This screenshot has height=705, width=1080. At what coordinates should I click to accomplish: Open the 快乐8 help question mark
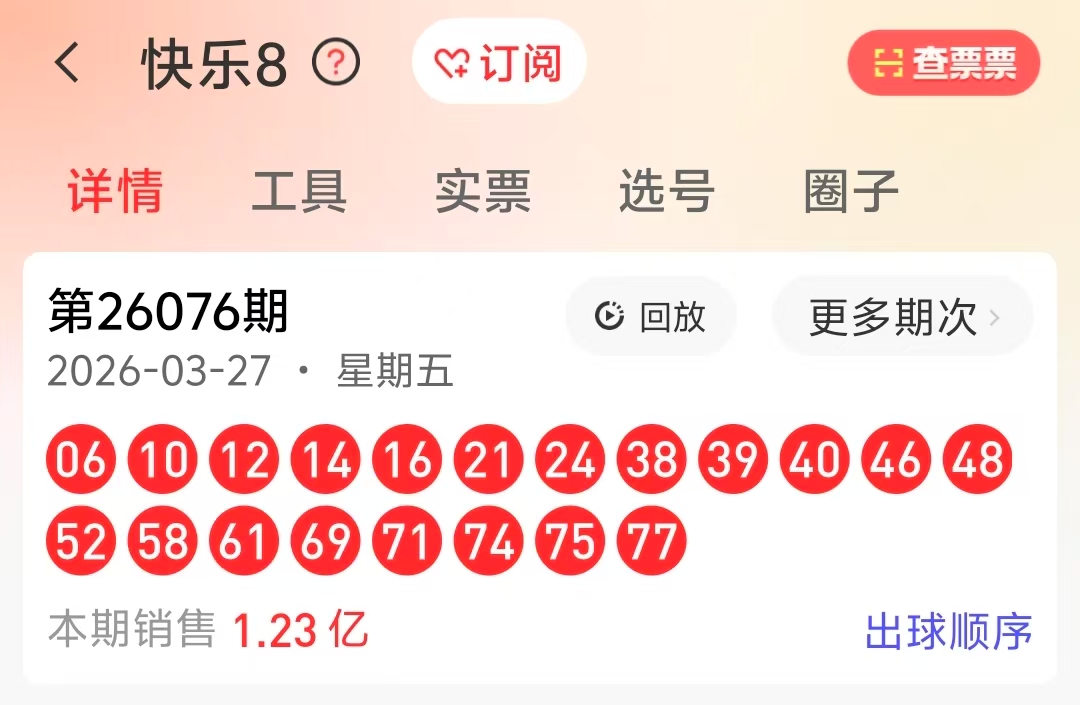click(x=336, y=63)
